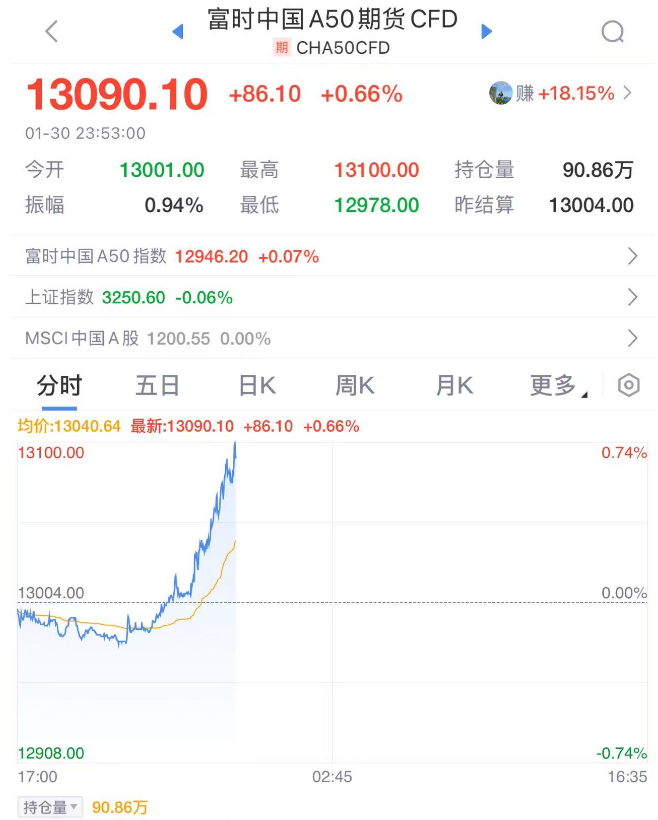Screen dimensions: 658x820
Task: Open the 上证指数 row
Action: coord(329,297)
